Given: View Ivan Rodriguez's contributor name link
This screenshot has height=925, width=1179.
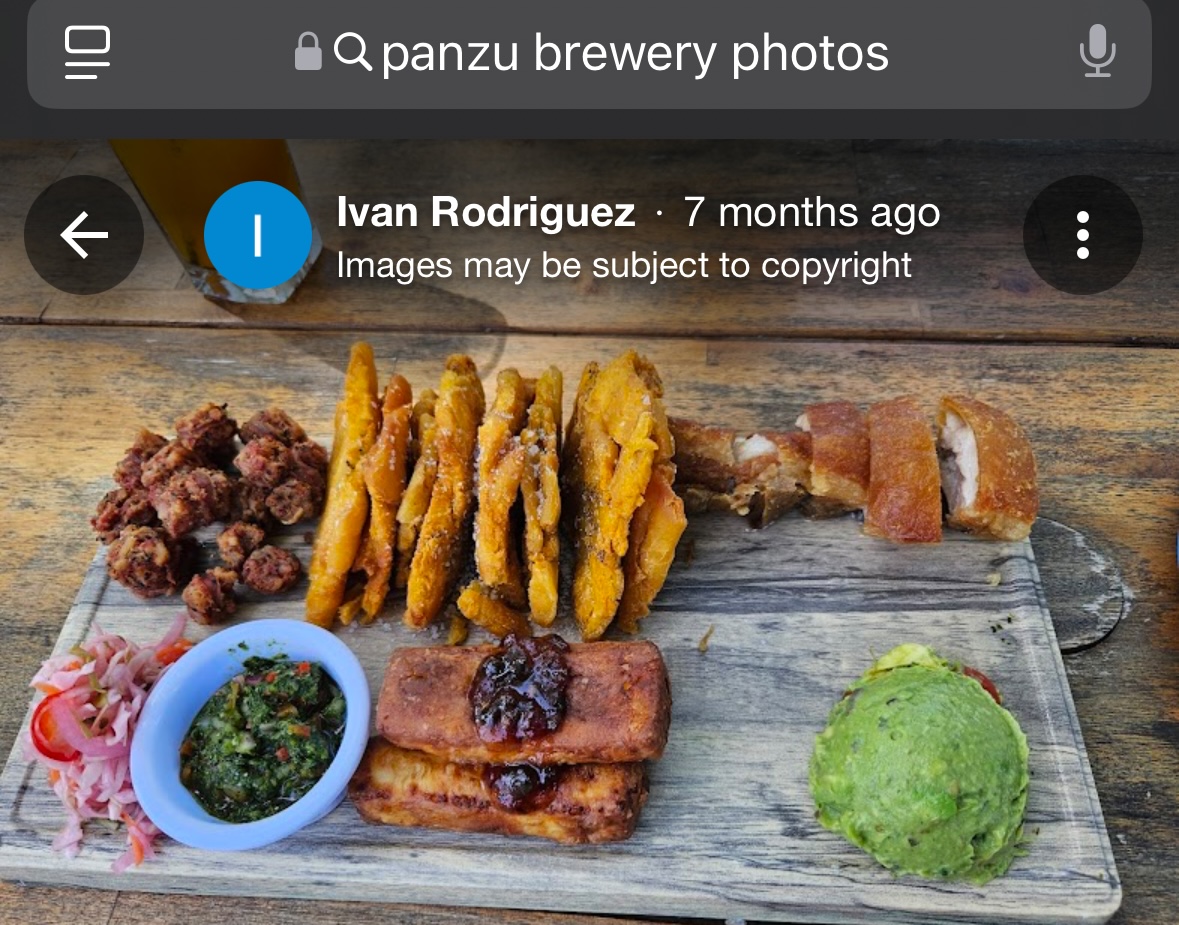Looking at the screenshot, I should click(486, 213).
